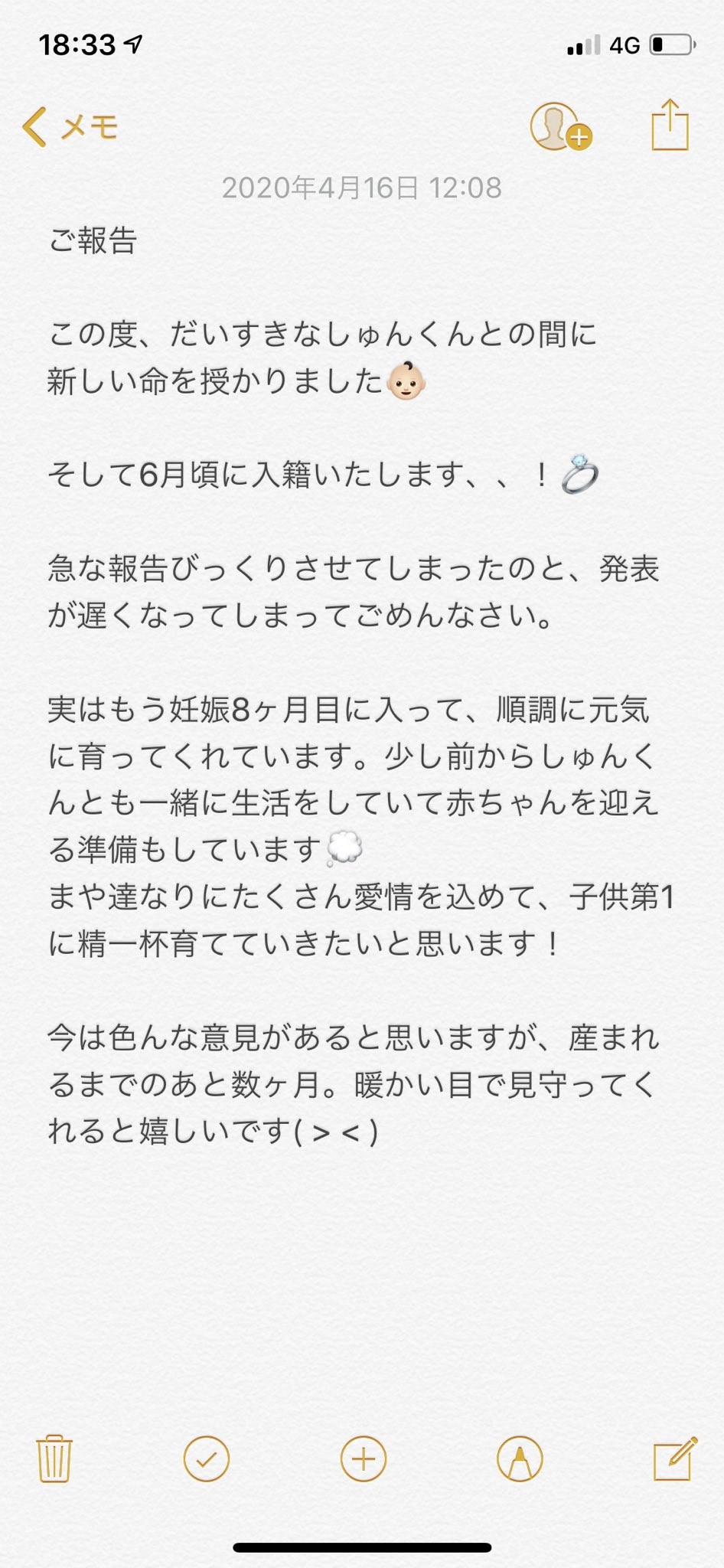Go back to the メモ list
724x1568 pixels.
click(70, 126)
